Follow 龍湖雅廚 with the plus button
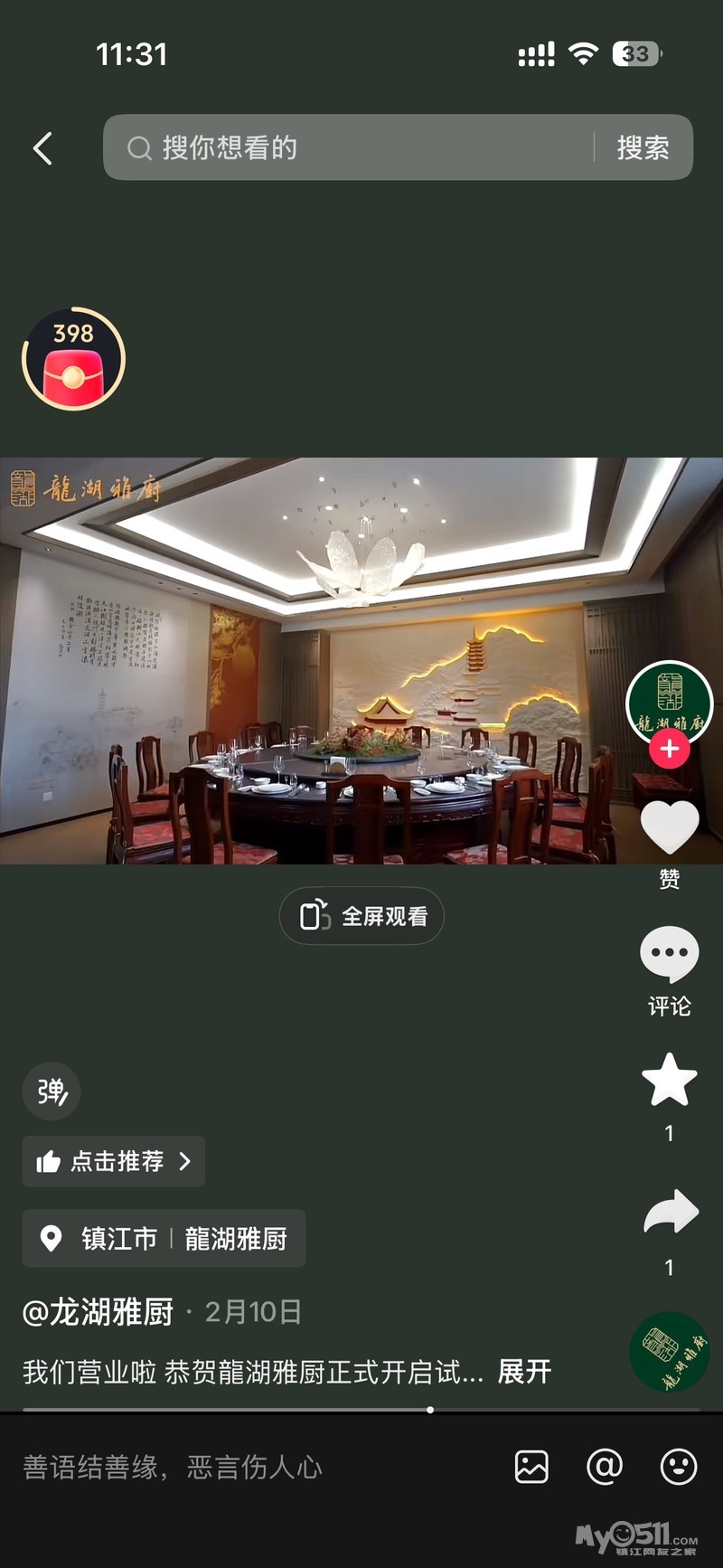723x1568 pixels. click(x=669, y=749)
